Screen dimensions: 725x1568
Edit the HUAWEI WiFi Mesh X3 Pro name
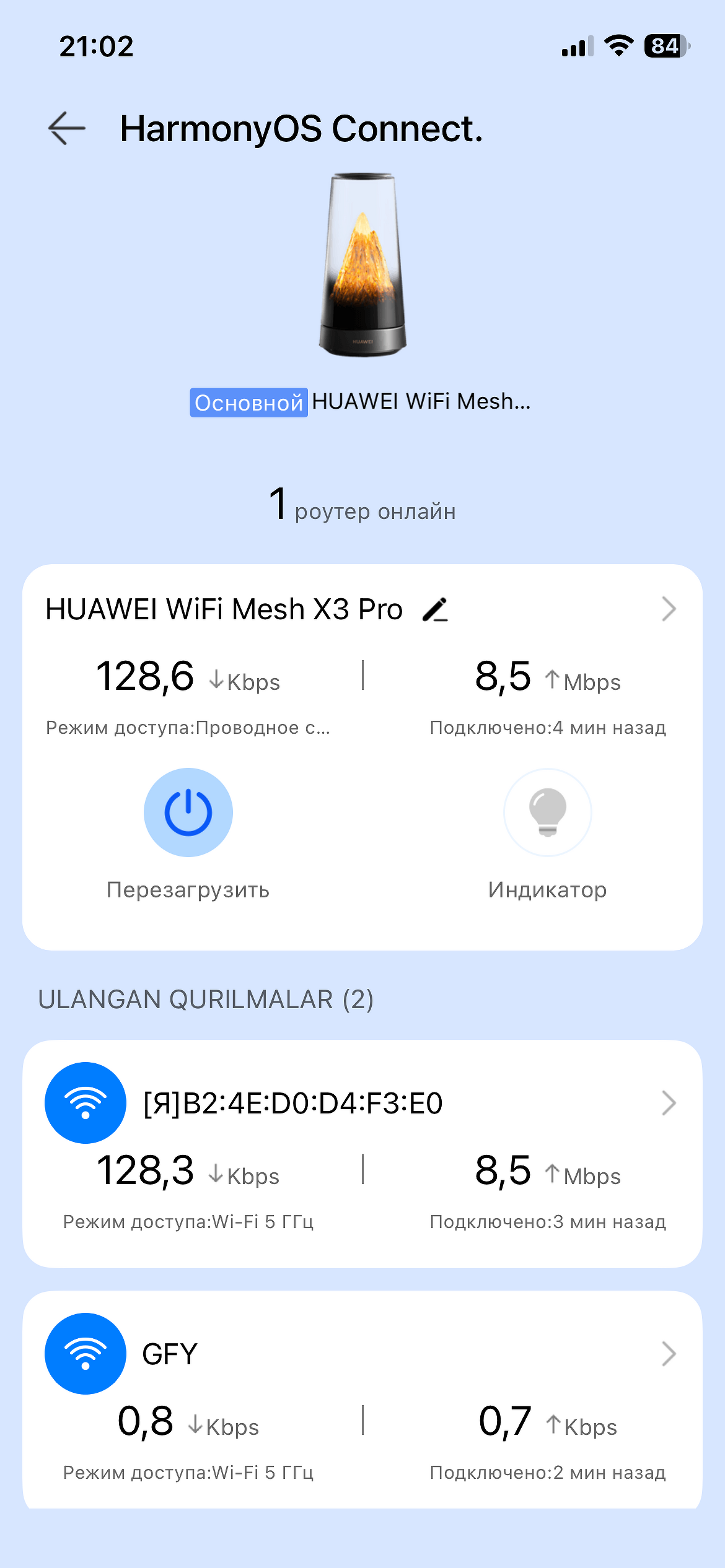(x=435, y=609)
